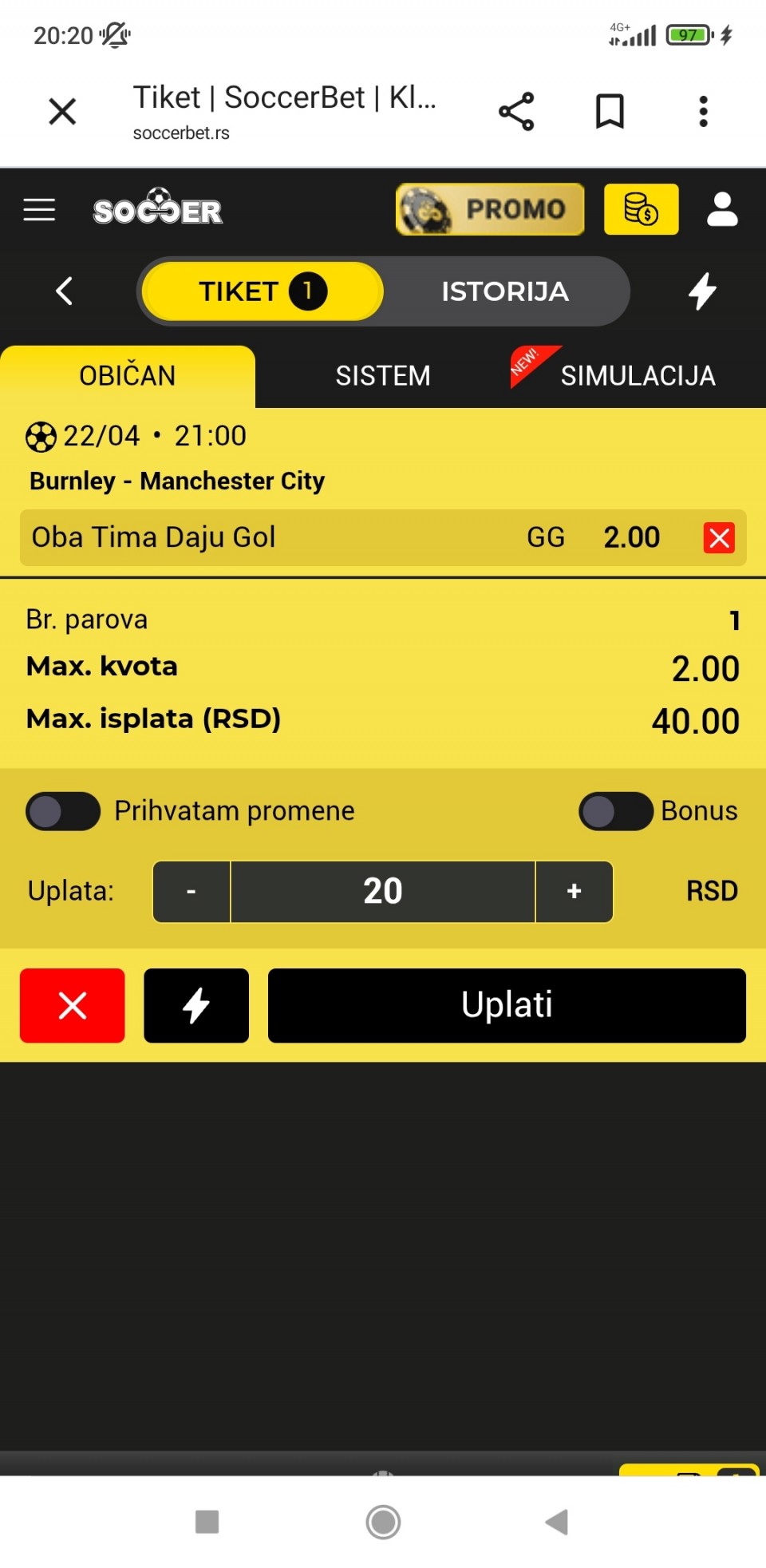The image size is (766, 1568).
Task: Bookmark this page
Action: coord(610,112)
